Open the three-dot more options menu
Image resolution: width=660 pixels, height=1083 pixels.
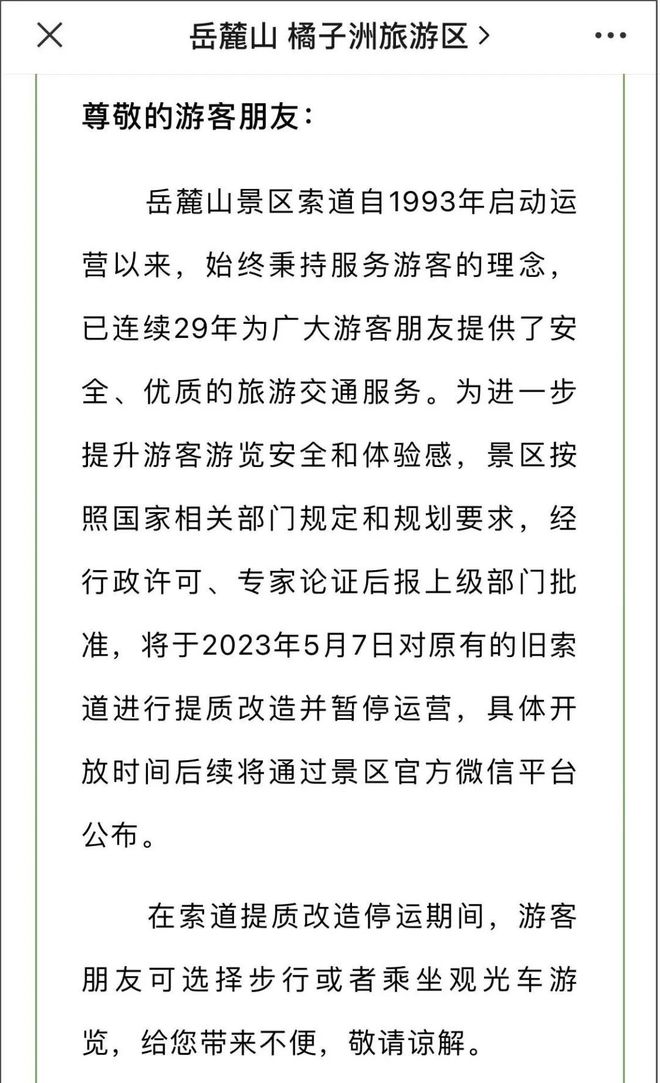coord(611,35)
